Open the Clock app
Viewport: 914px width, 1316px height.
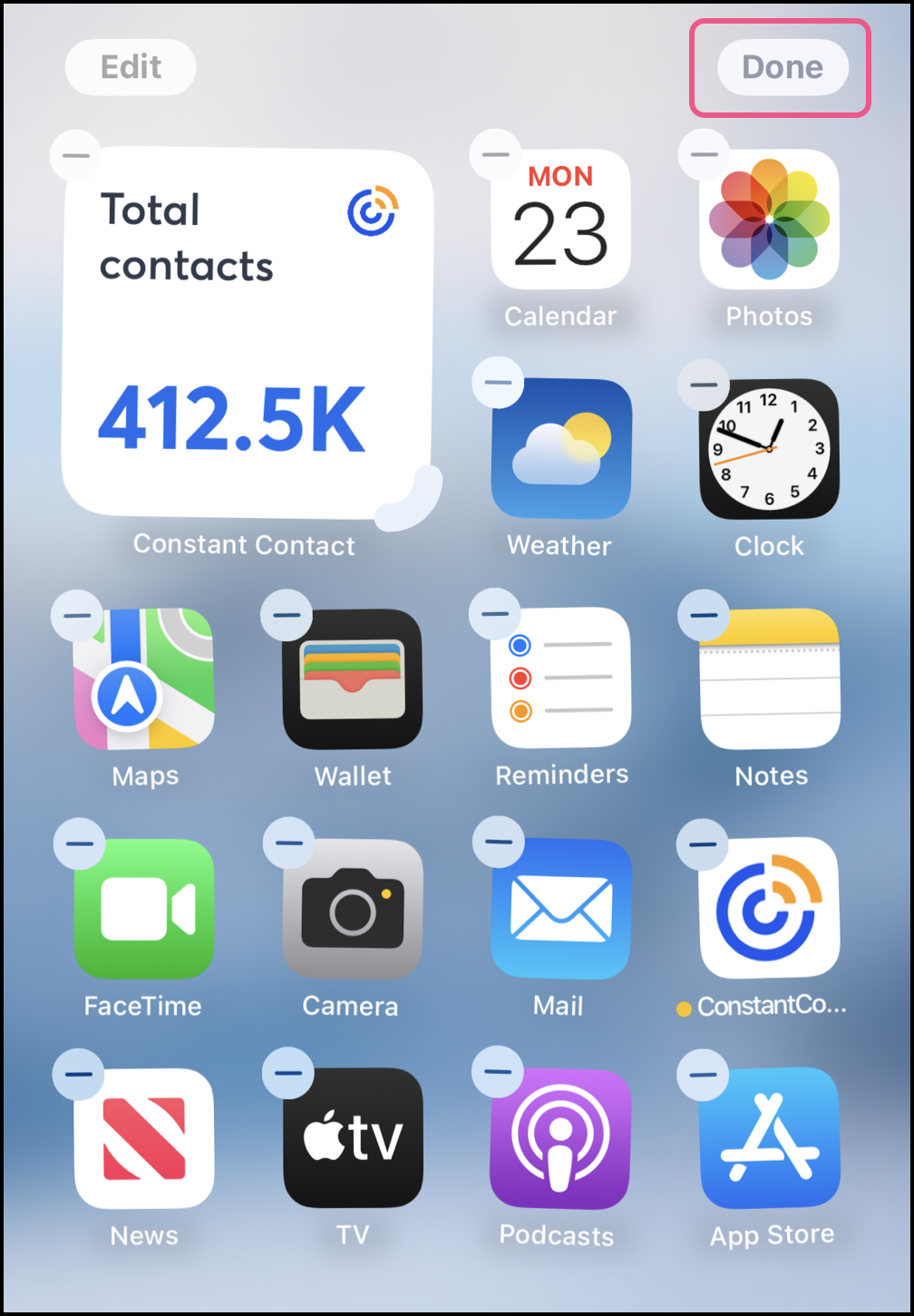tap(769, 449)
